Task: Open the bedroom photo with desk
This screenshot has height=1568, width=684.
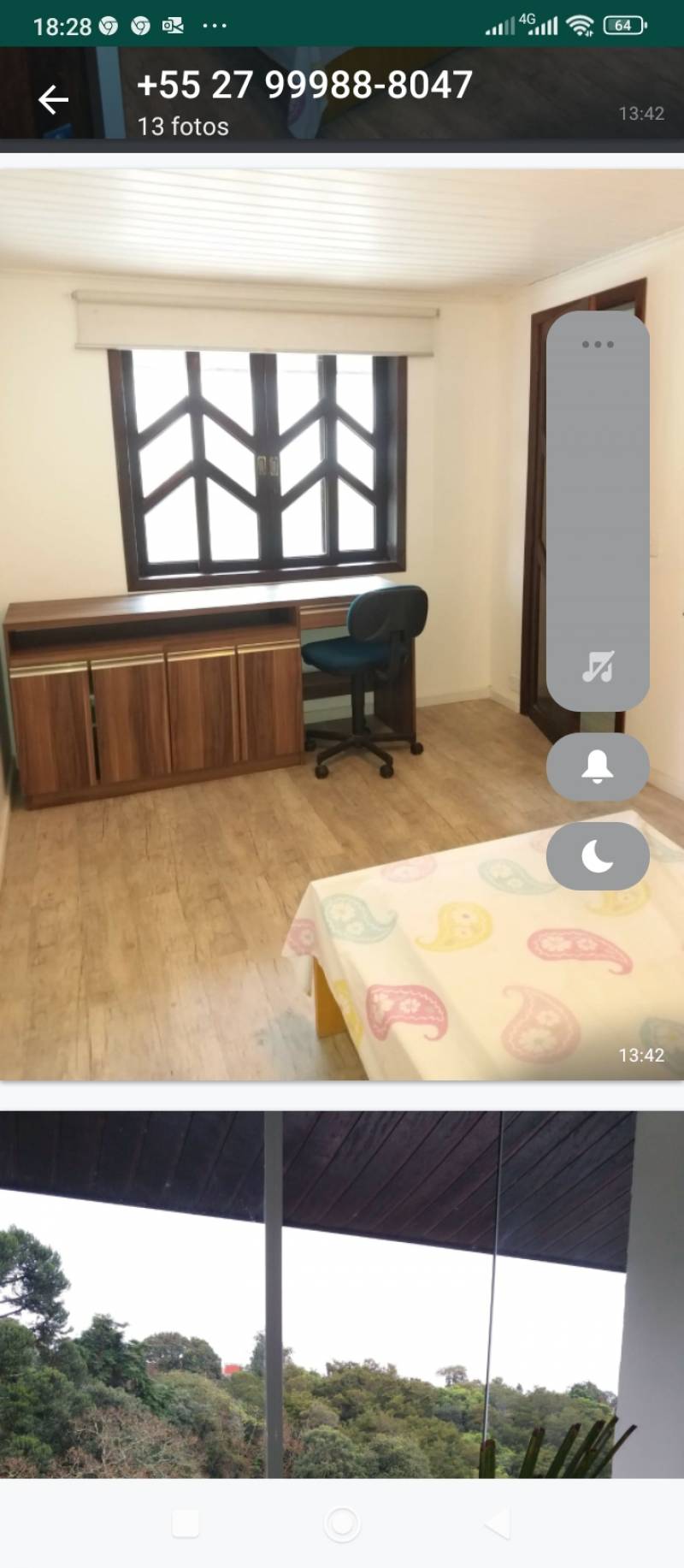Action: (x=342, y=624)
